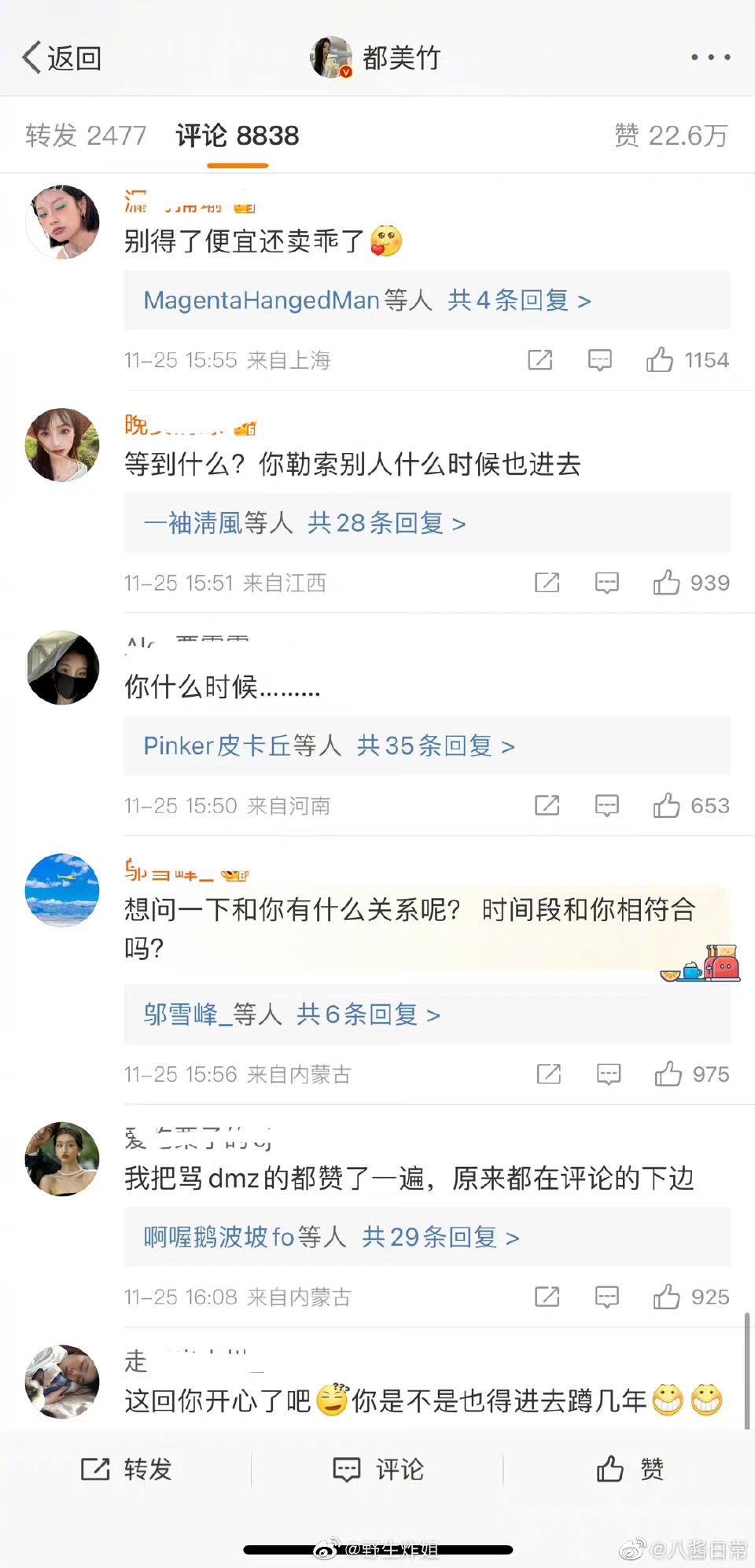Switch to the 赞 22.6万 tab

pos(670,135)
